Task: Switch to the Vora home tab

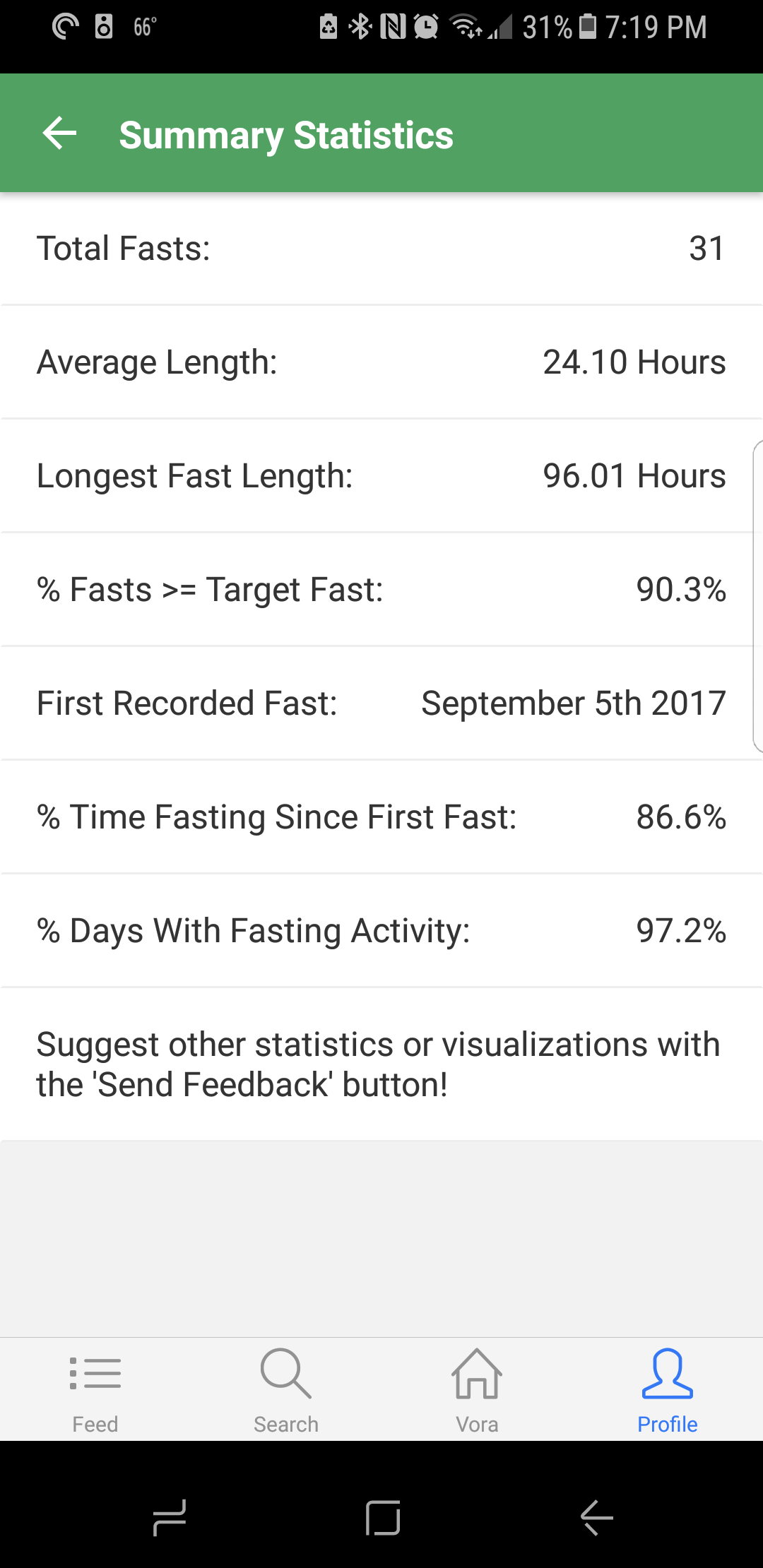Action: (477, 1389)
